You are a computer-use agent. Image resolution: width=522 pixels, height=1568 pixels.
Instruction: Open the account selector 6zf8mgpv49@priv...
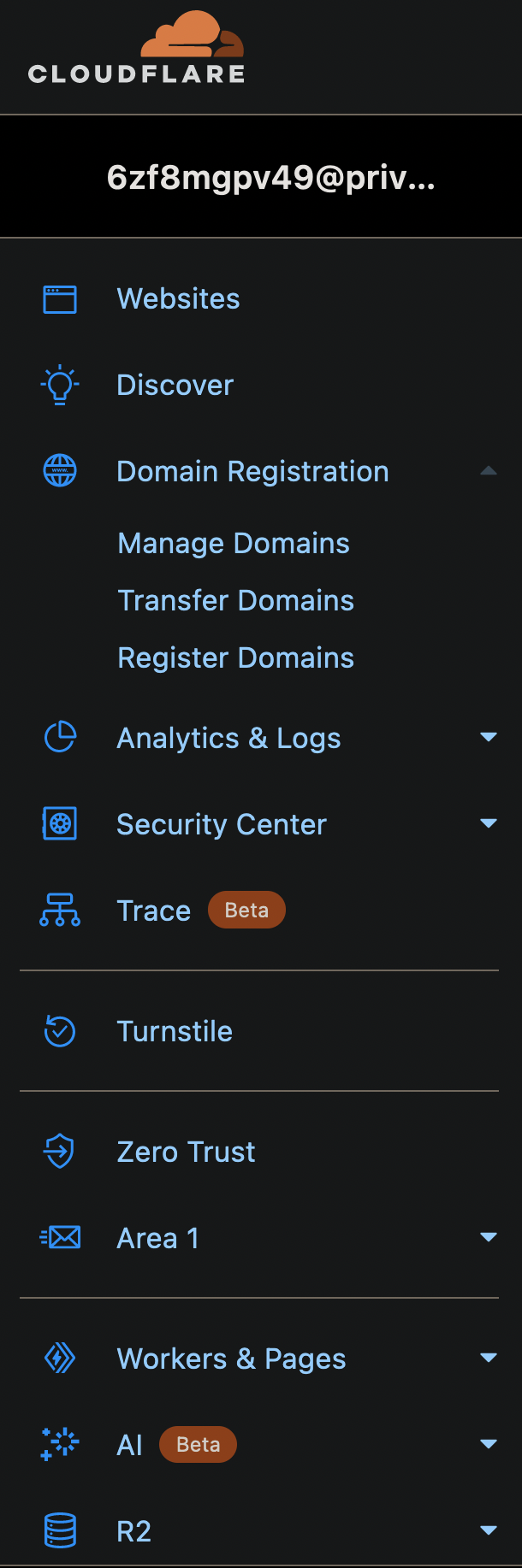pos(270,178)
